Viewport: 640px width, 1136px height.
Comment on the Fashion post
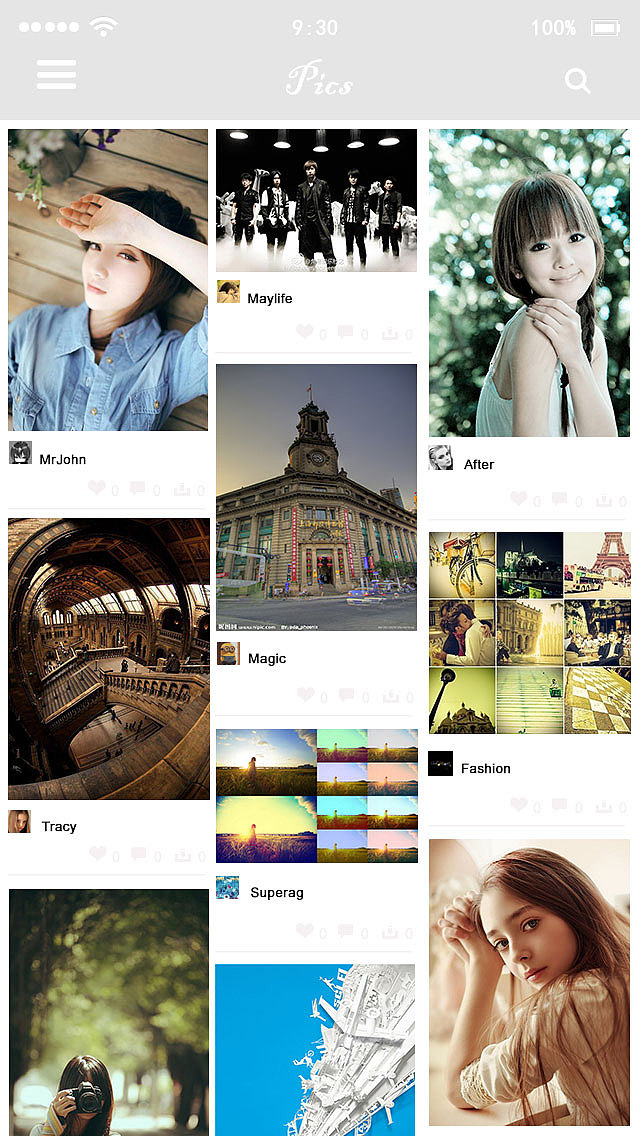coord(559,804)
